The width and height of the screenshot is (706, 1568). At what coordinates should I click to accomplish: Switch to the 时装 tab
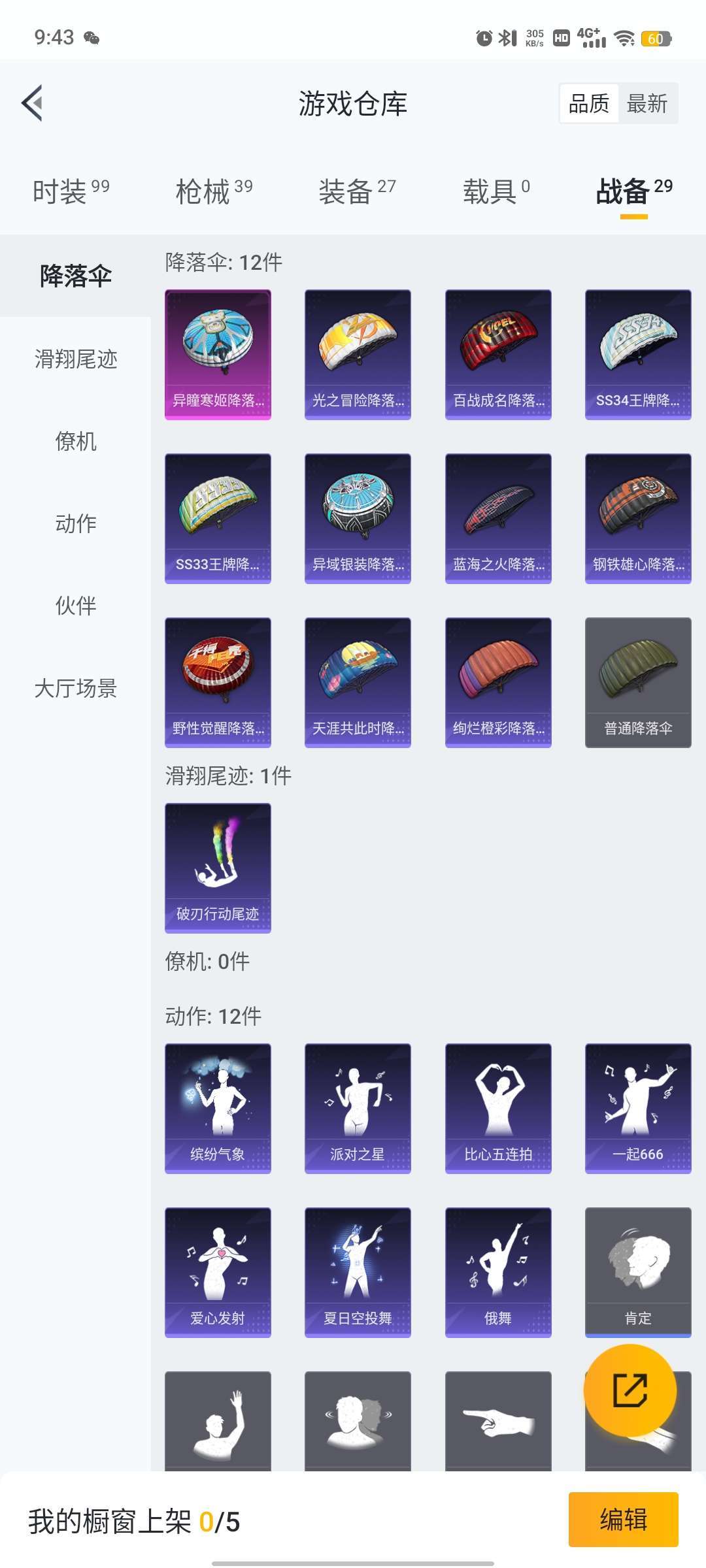(71, 191)
